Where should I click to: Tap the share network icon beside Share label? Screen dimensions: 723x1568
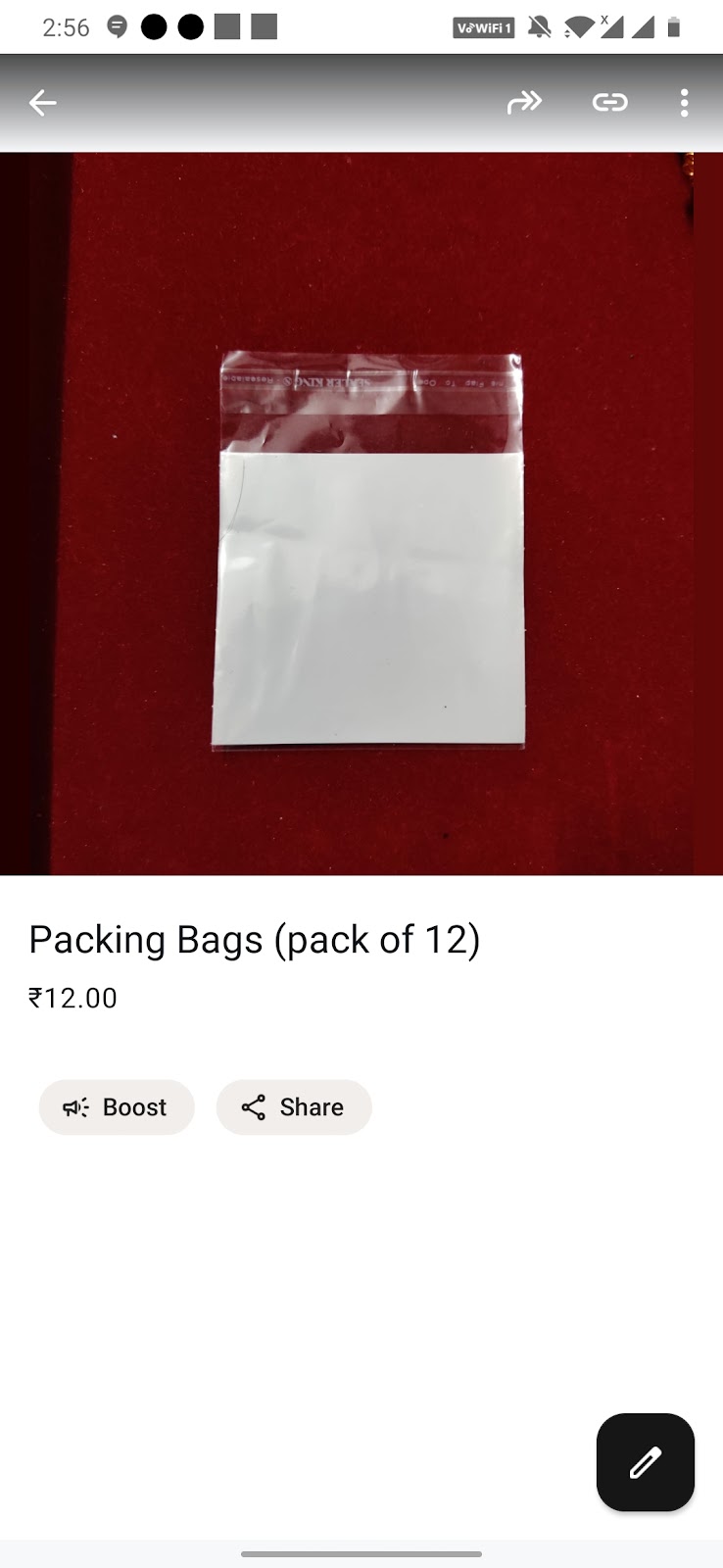253,1107
